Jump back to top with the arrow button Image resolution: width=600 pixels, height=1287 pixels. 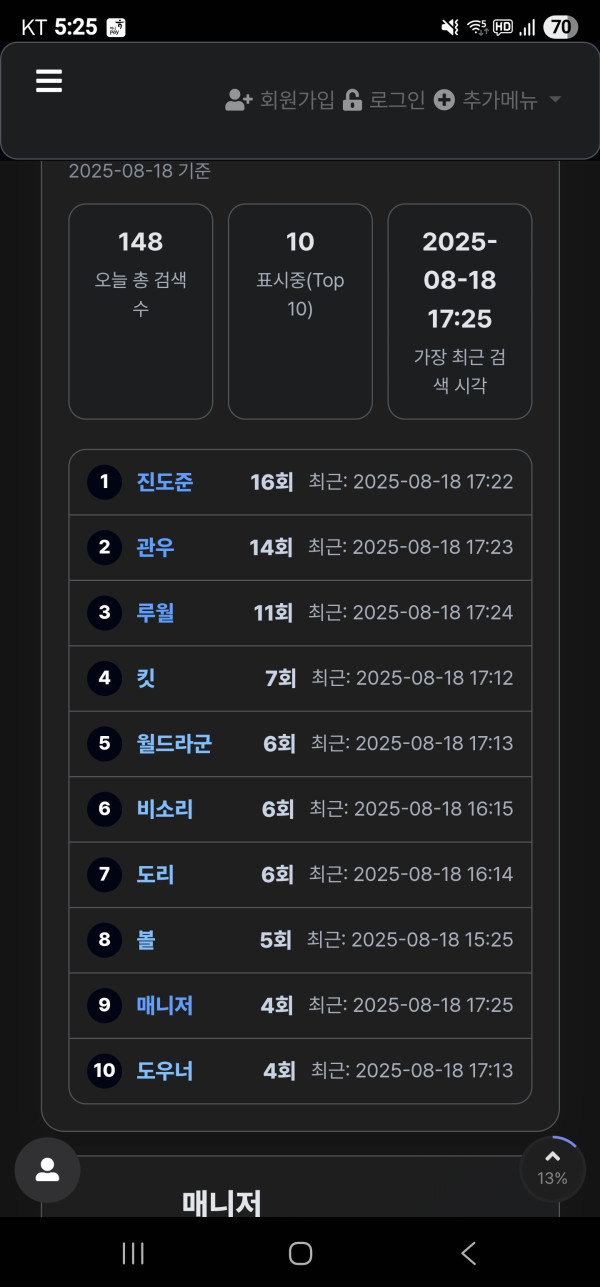[x=551, y=1168]
